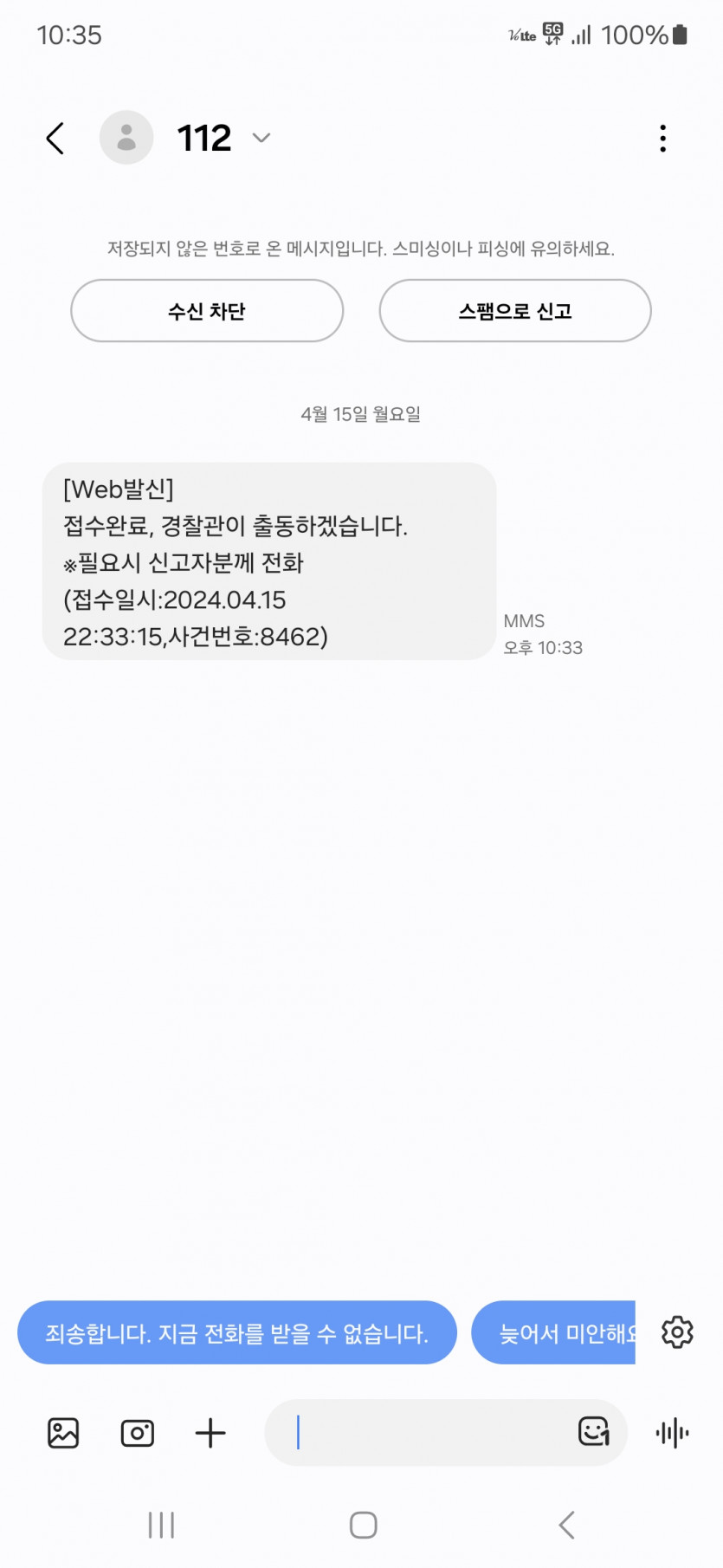
Task: Tap the plus icon for more attachments
Action: pyautogui.click(x=210, y=1434)
